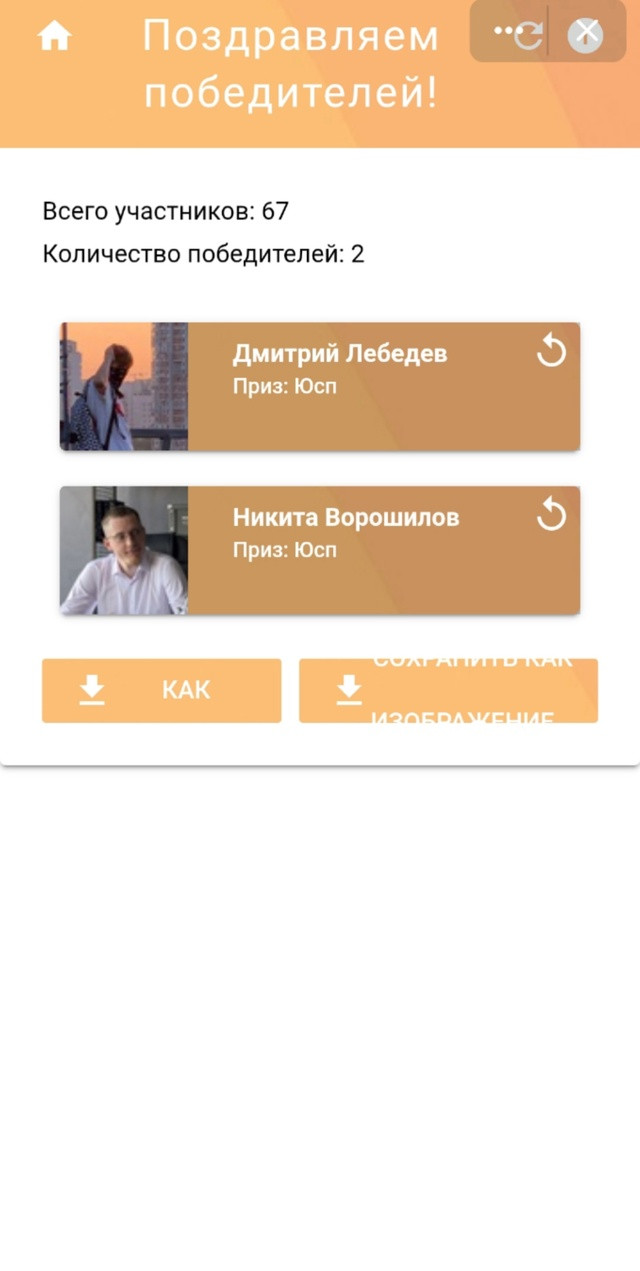Go to the home screen icon

click(x=54, y=36)
